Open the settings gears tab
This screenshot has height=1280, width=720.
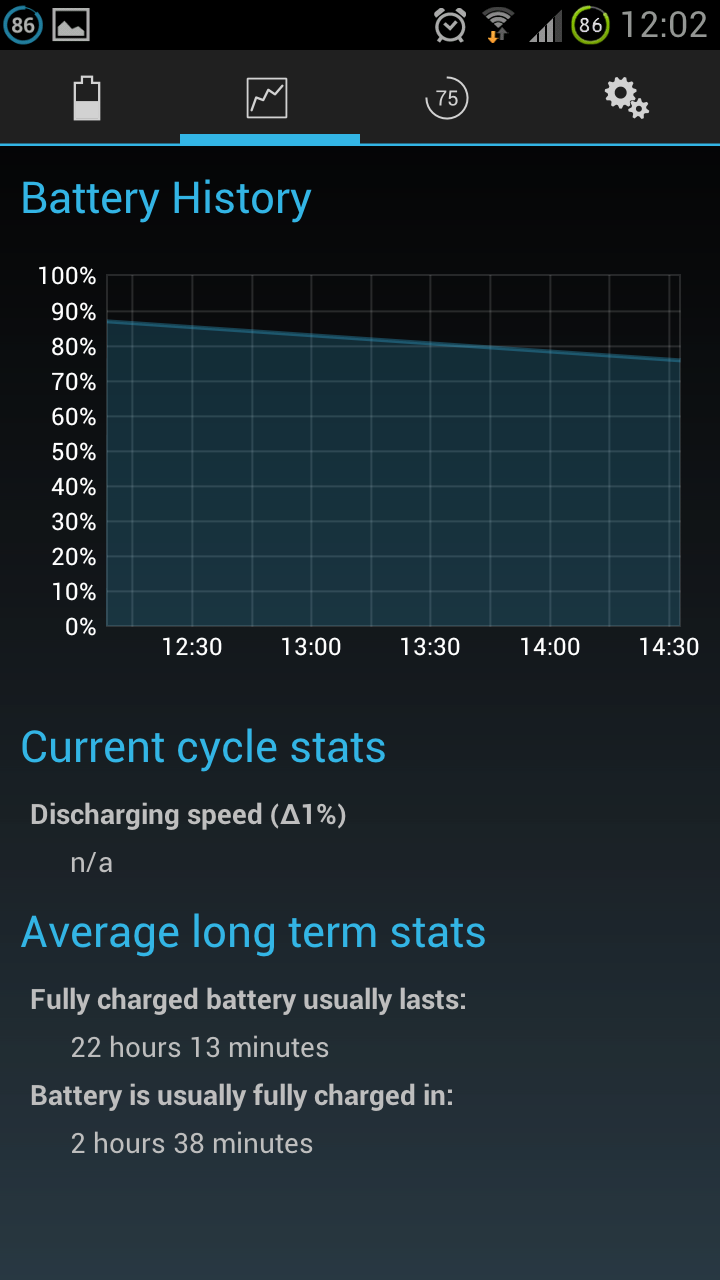coord(627,98)
